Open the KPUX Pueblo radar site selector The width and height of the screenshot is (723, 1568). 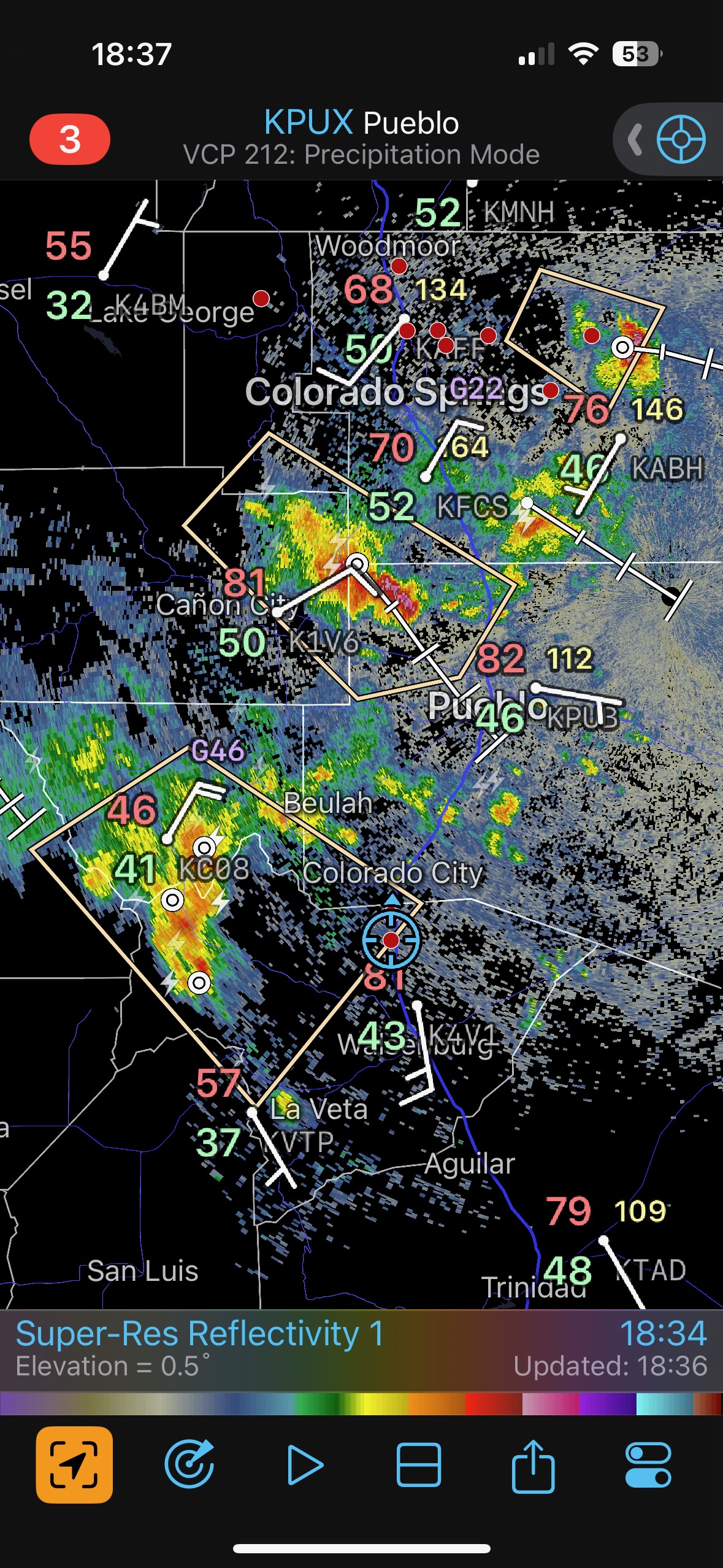point(361,123)
